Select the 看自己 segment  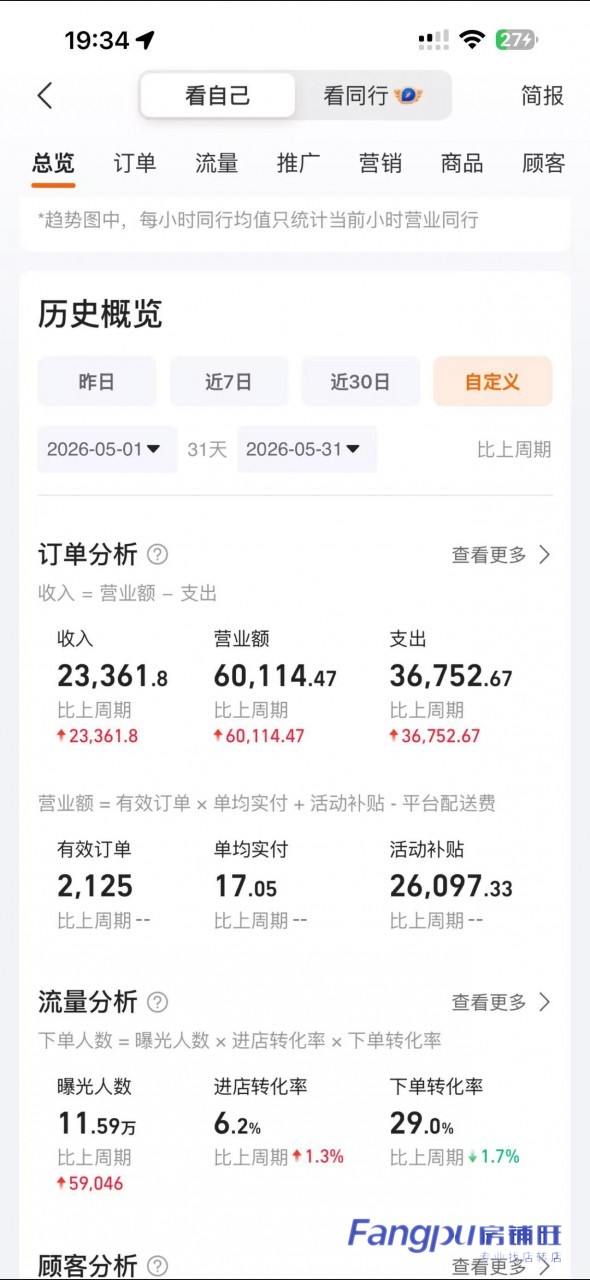coord(217,96)
